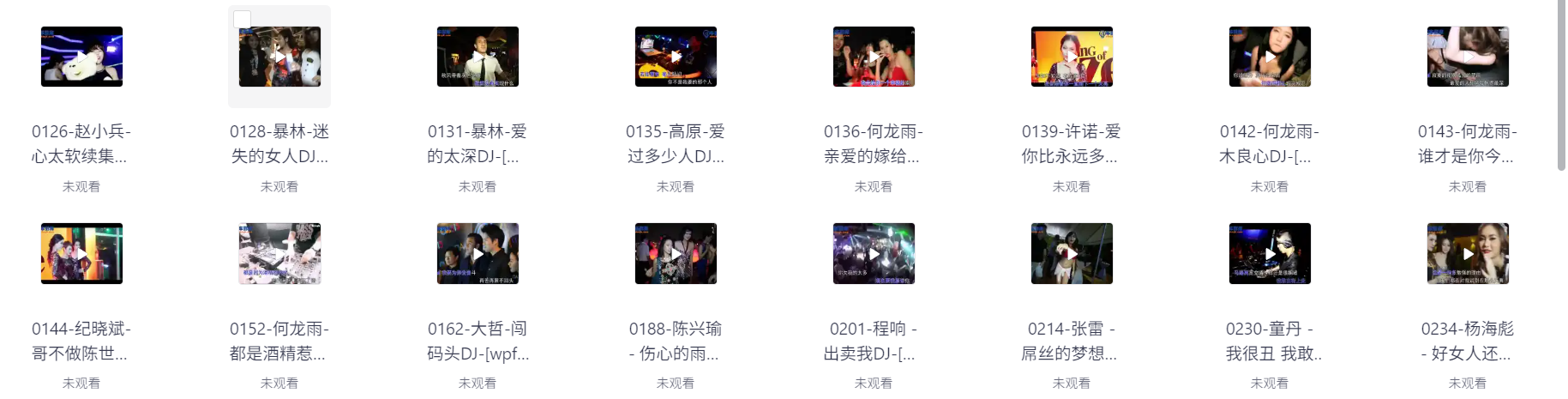Play 0188-陈兴瑜-伤心的雨 video
The image size is (1568, 399).
click(676, 254)
